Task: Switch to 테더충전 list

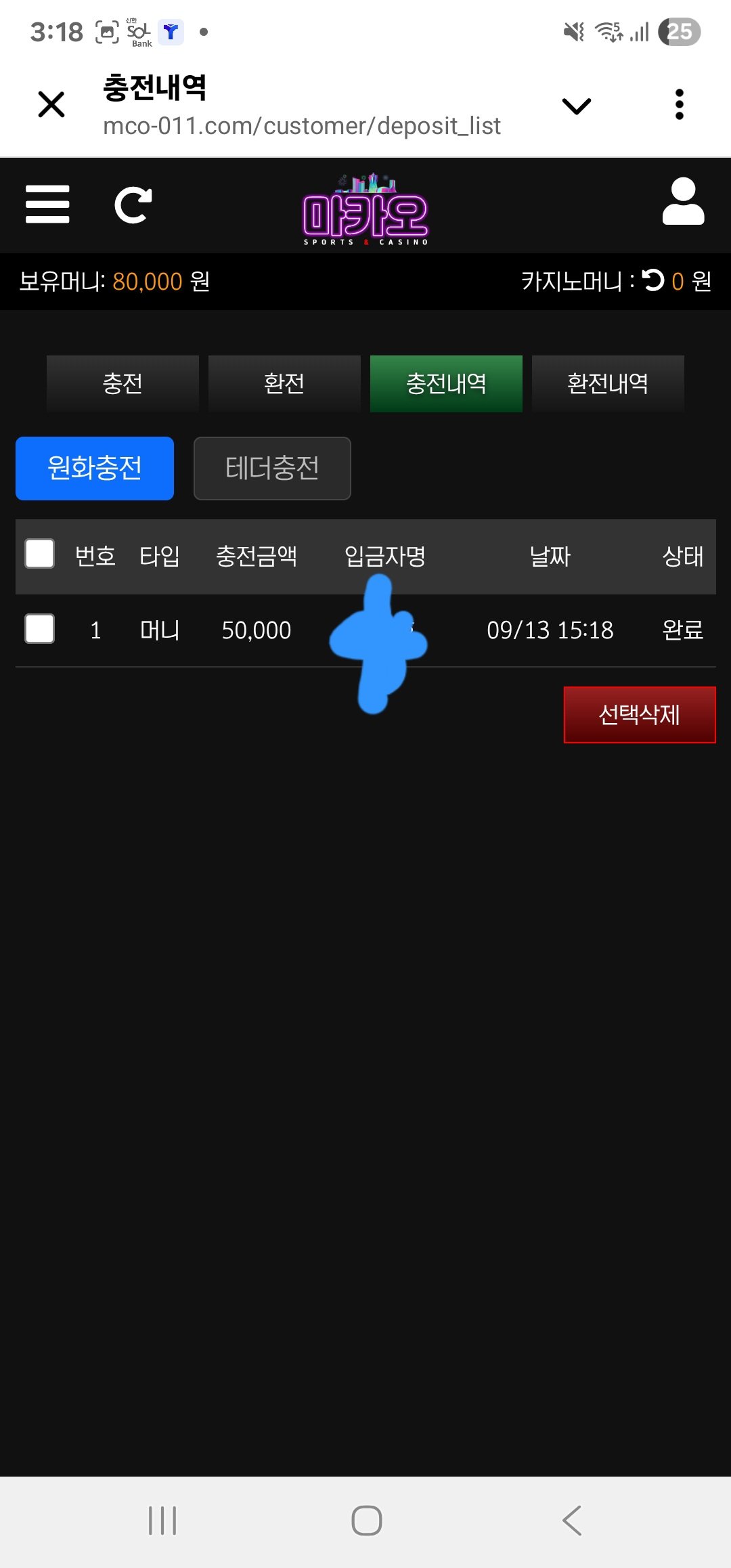Action: pos(272,469)
